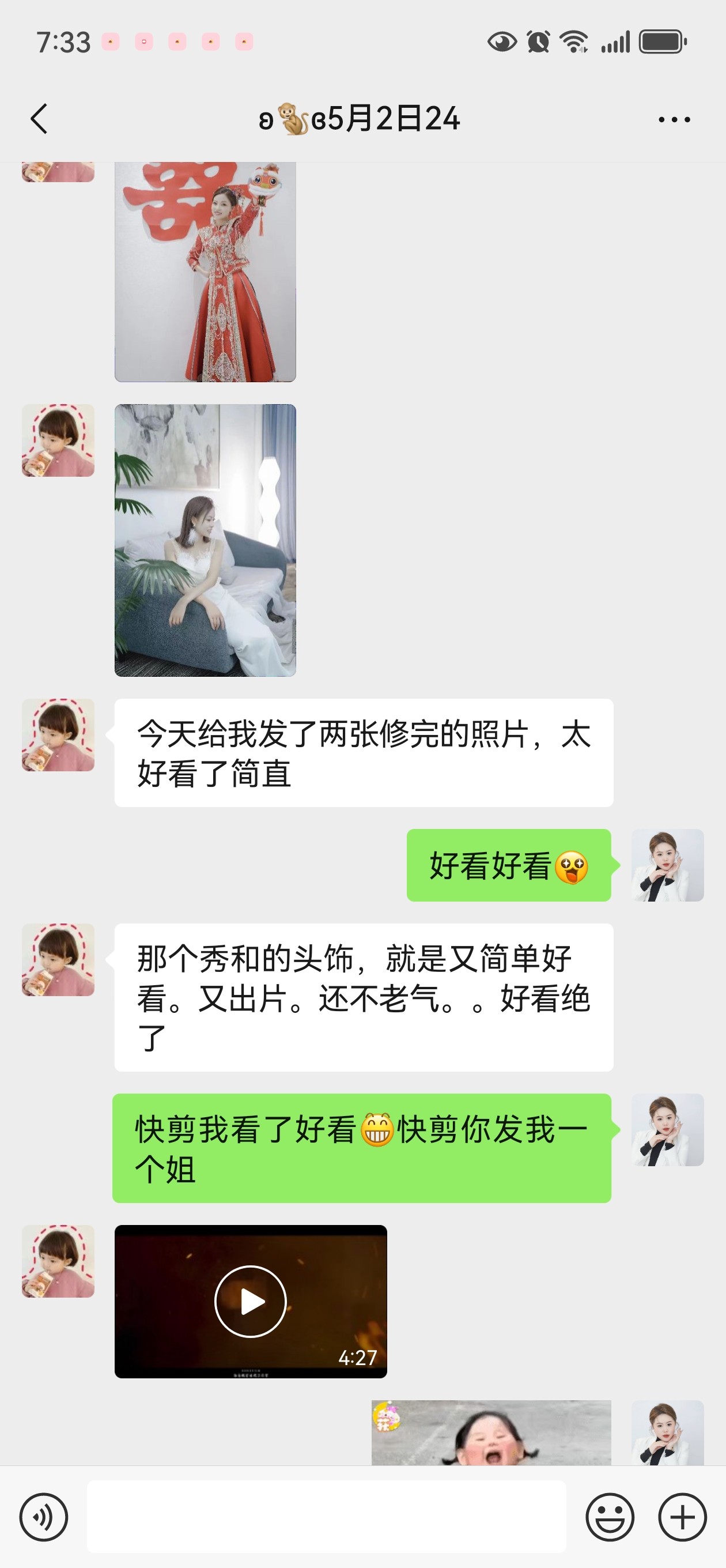Image resolution: width=726 pixels, height=1568 pixels.
Task: Open the emoji sticker panel
Action: coord(610,1517)
